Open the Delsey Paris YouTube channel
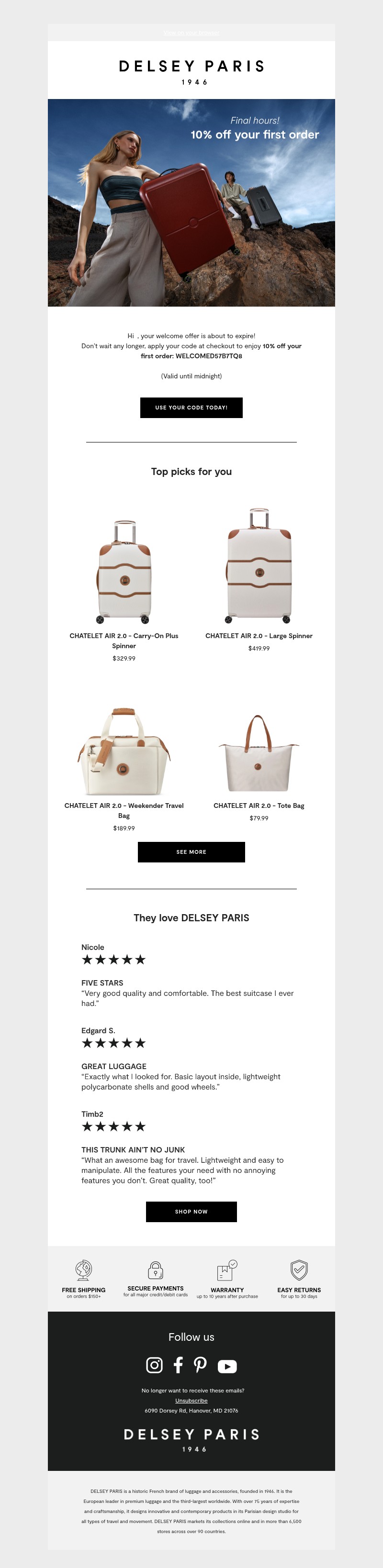Viewport: 383px width, 1568px height. pyautogui.click(x=227, y=1367)
